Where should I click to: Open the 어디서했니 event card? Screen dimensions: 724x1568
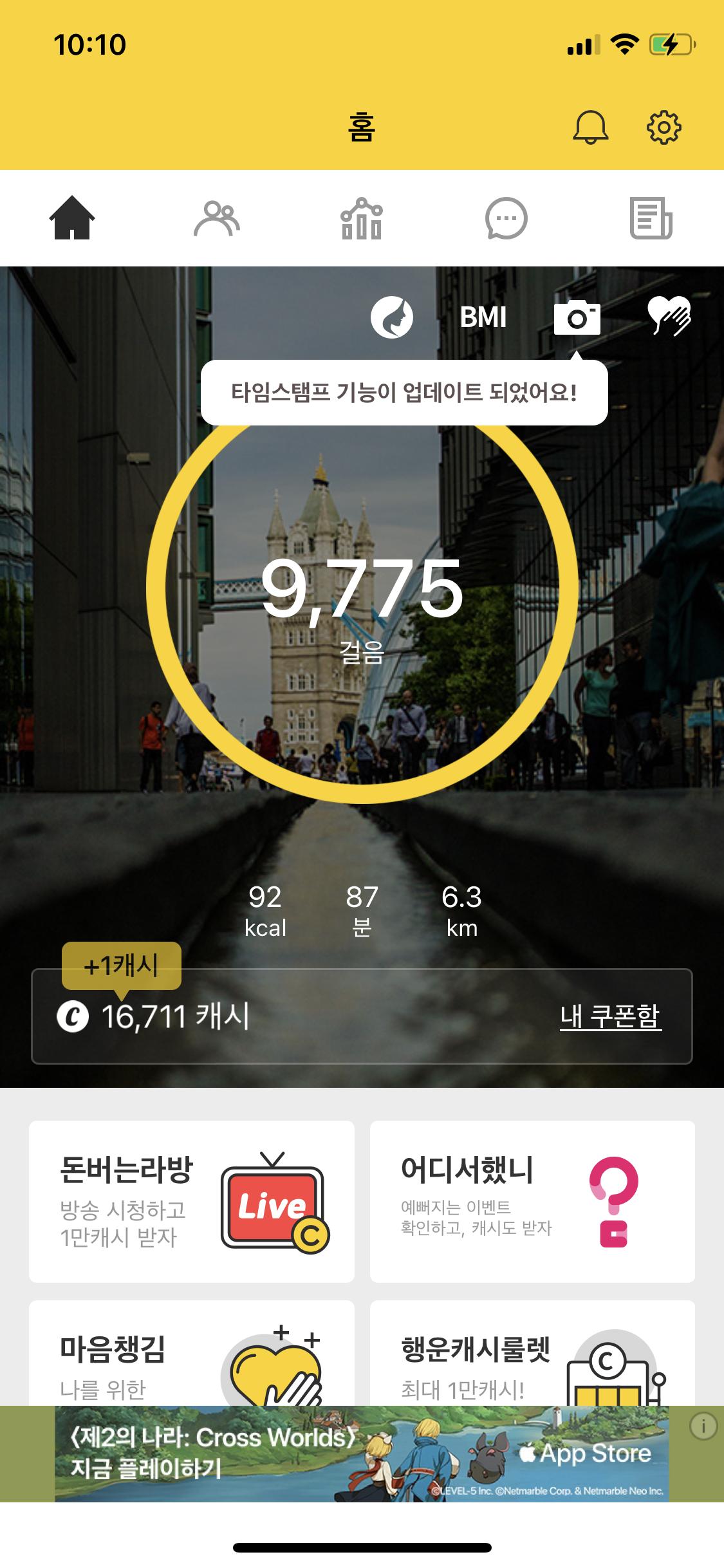coord(532,1202)
